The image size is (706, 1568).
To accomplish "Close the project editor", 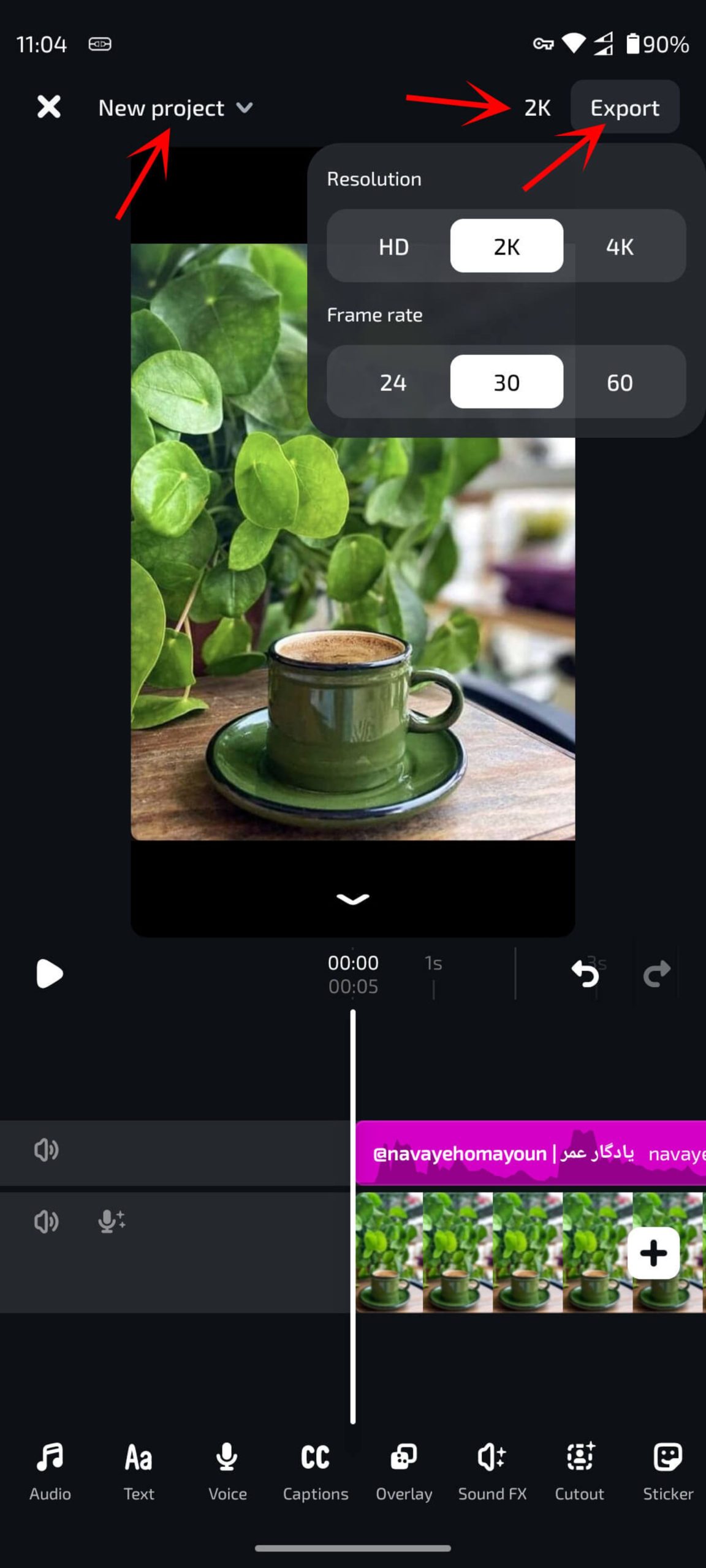I will pyautogui.click(x=48, y=107).
